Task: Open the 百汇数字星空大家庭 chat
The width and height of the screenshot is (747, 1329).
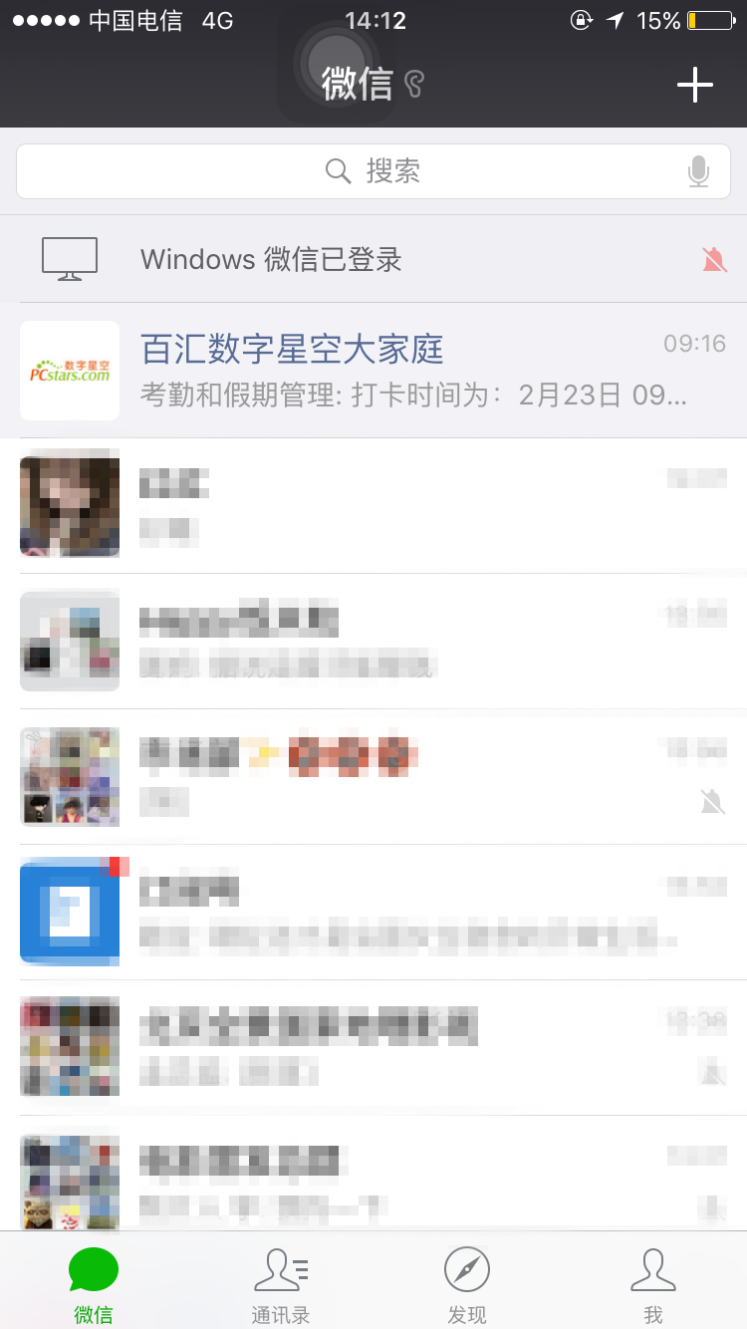Action: point(373,371)
